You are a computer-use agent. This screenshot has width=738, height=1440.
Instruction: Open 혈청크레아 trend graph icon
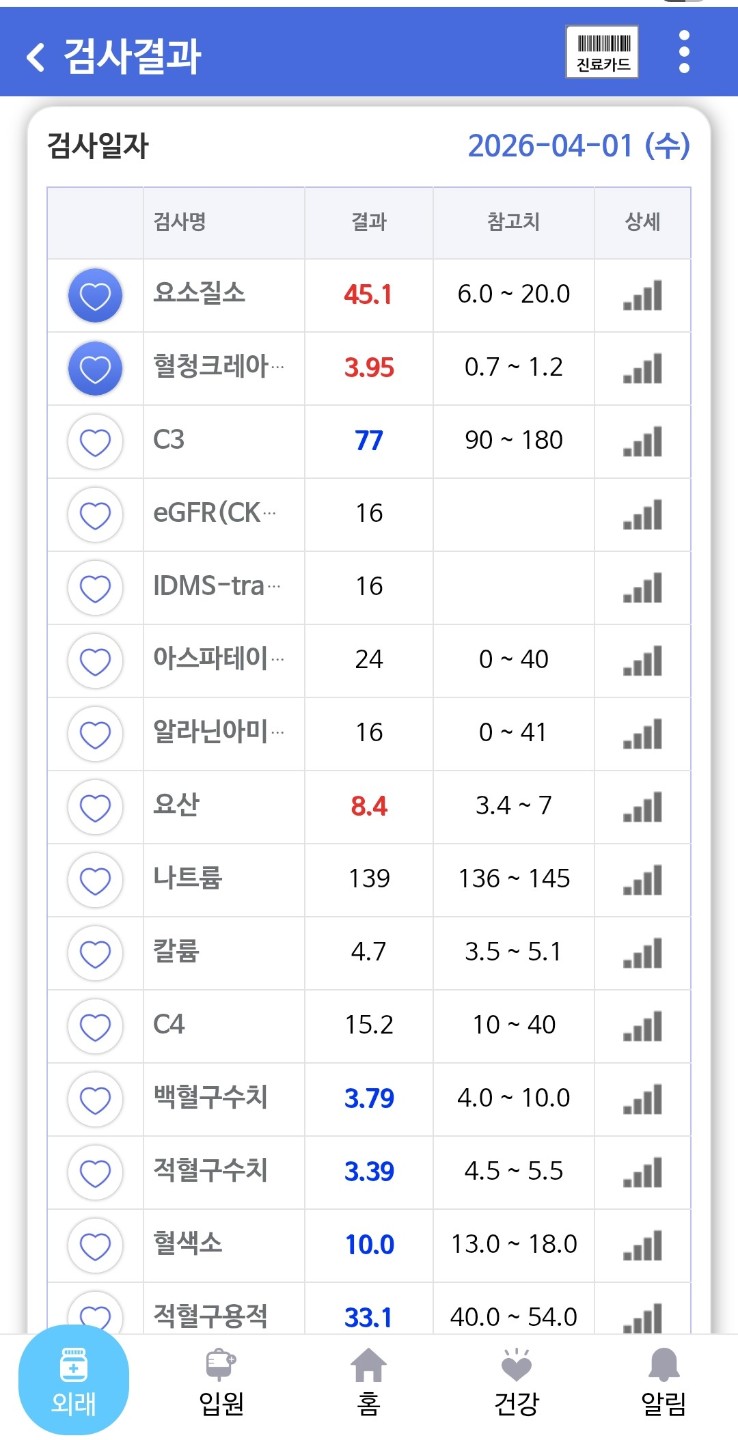pos(643,369)
